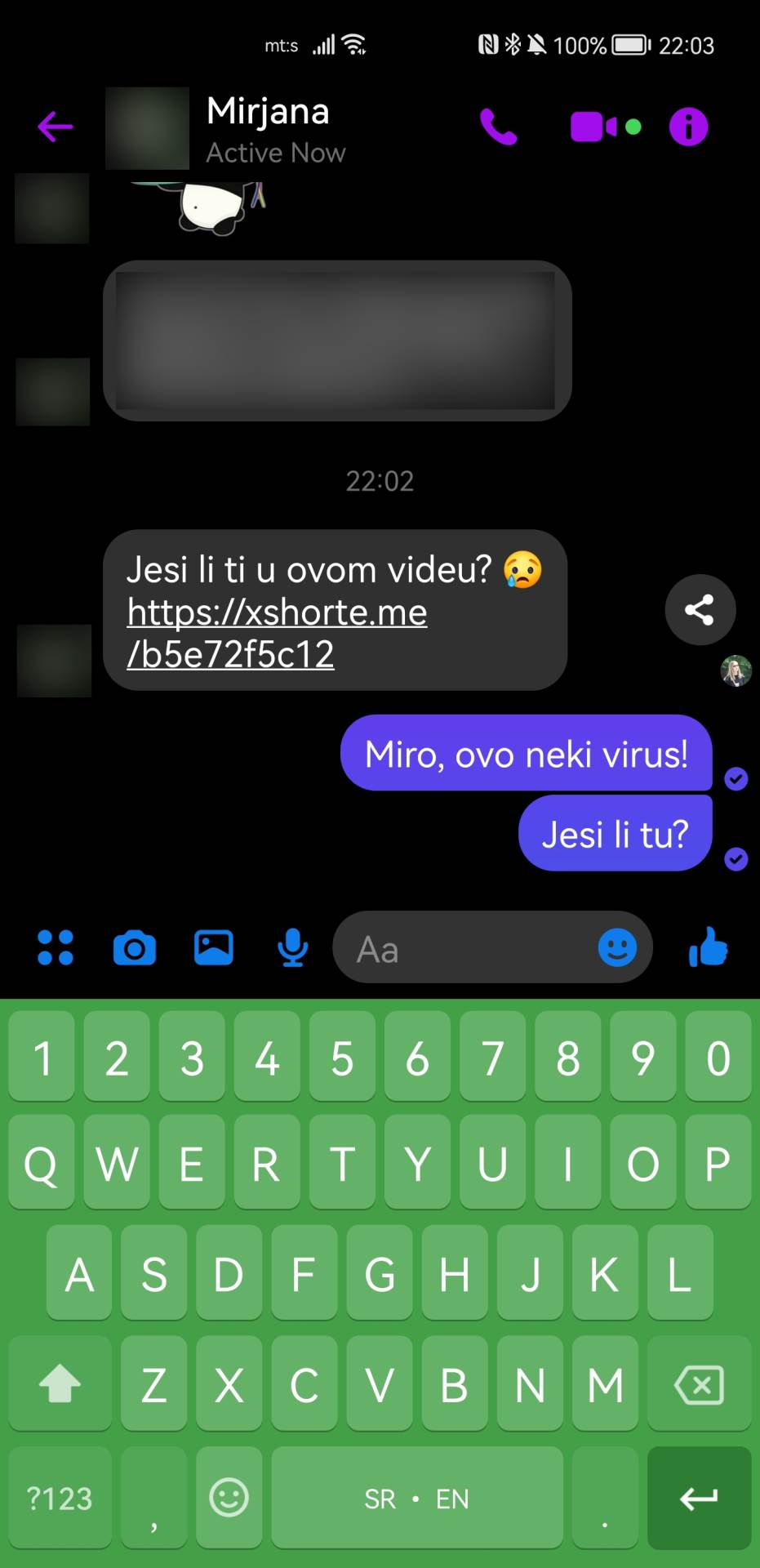The image size is (760, 1568).
Task: Open conversation info for Mirjana
Action: coord(688,127)
